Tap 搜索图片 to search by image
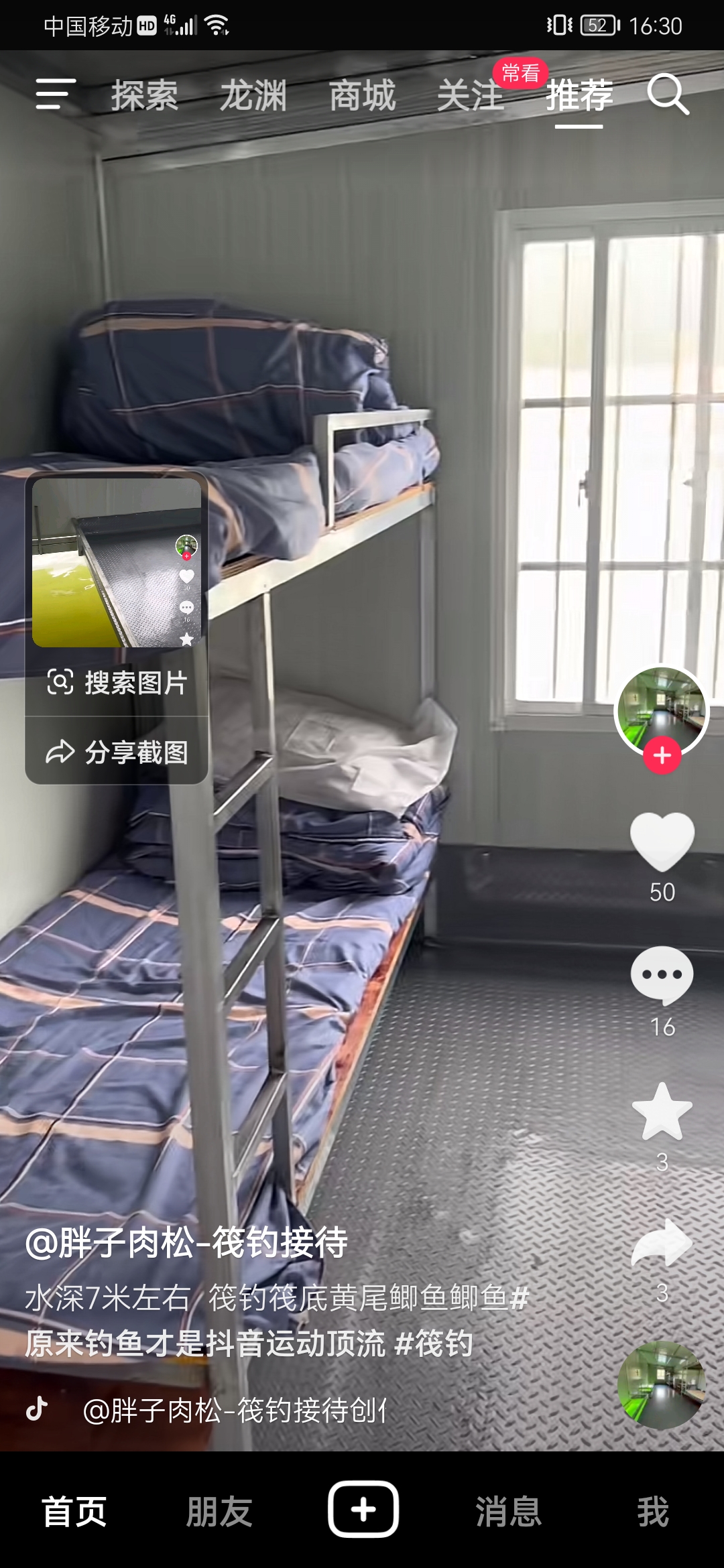This screenshot has height=1568, width=724. pos(117,683)
